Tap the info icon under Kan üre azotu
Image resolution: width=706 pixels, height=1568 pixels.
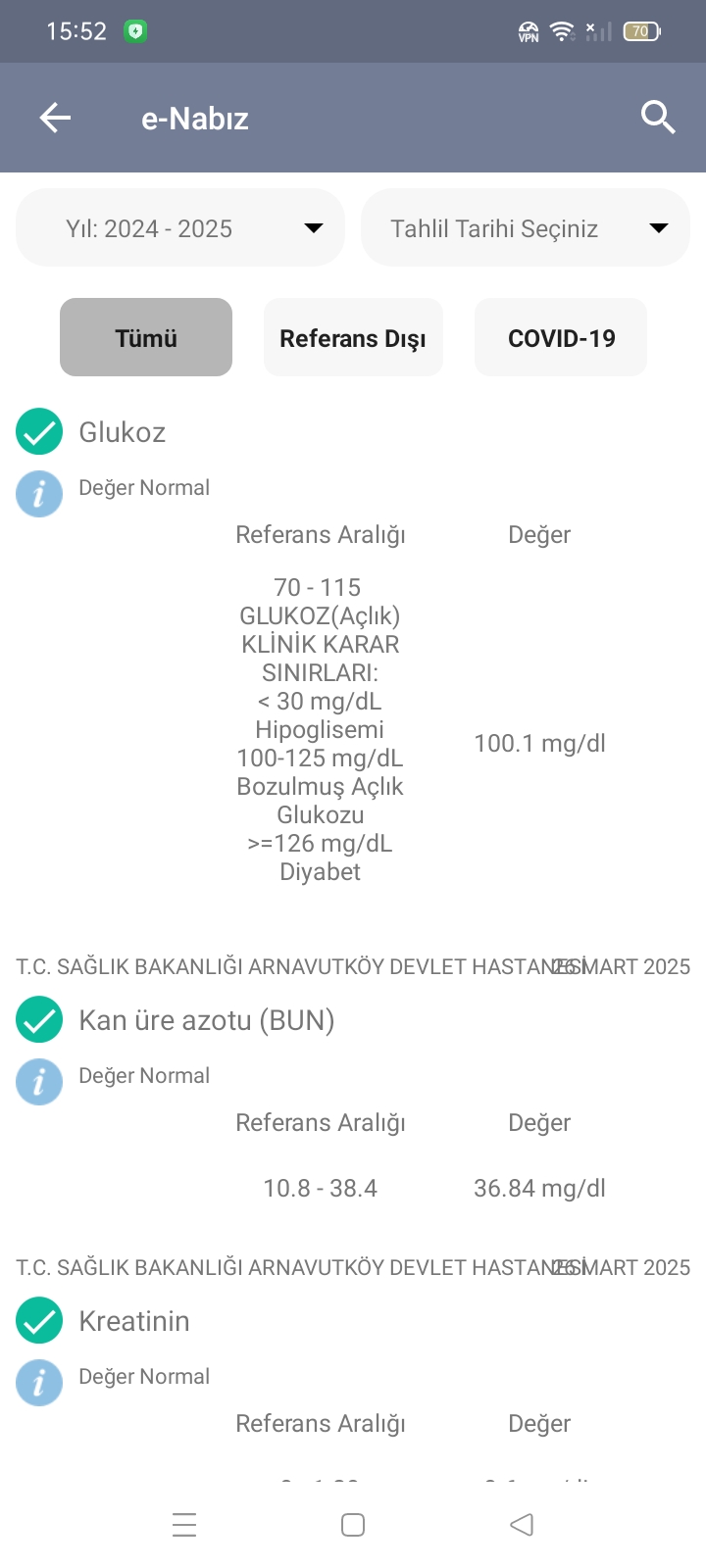pyautogui.click(x=39, y=1082)
